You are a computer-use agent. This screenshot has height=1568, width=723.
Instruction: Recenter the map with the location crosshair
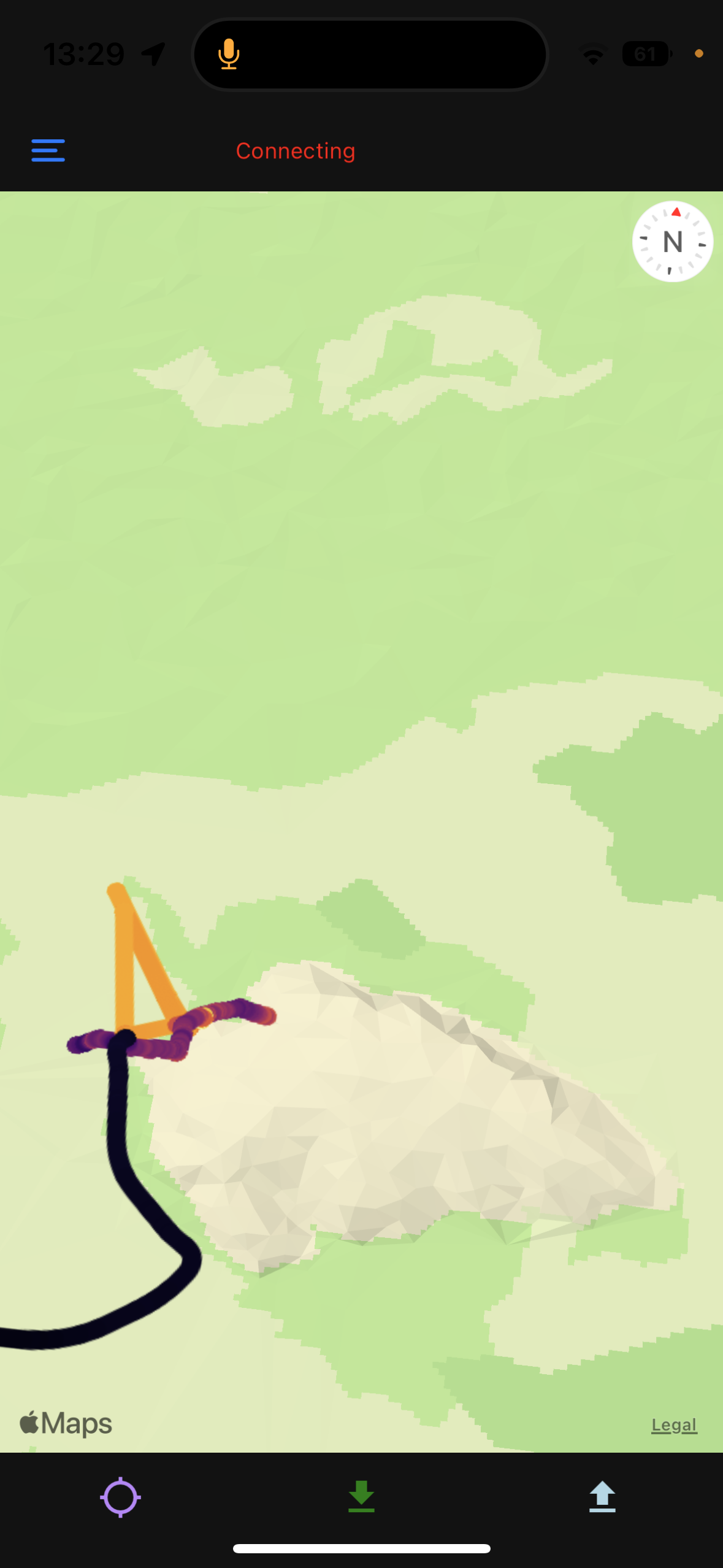click(120, 1497)
